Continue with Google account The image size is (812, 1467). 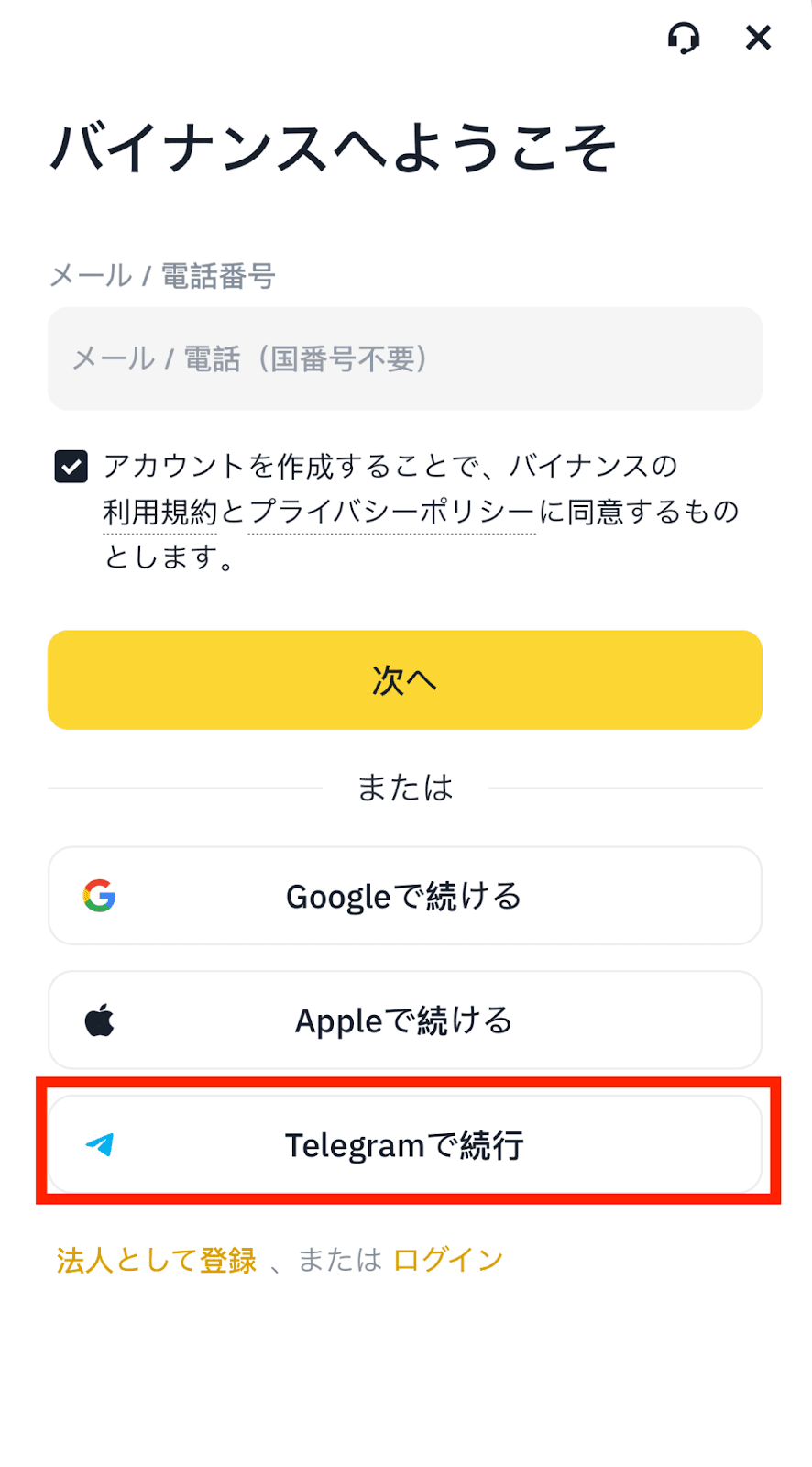pyautogui.click(x=404, y=896)
